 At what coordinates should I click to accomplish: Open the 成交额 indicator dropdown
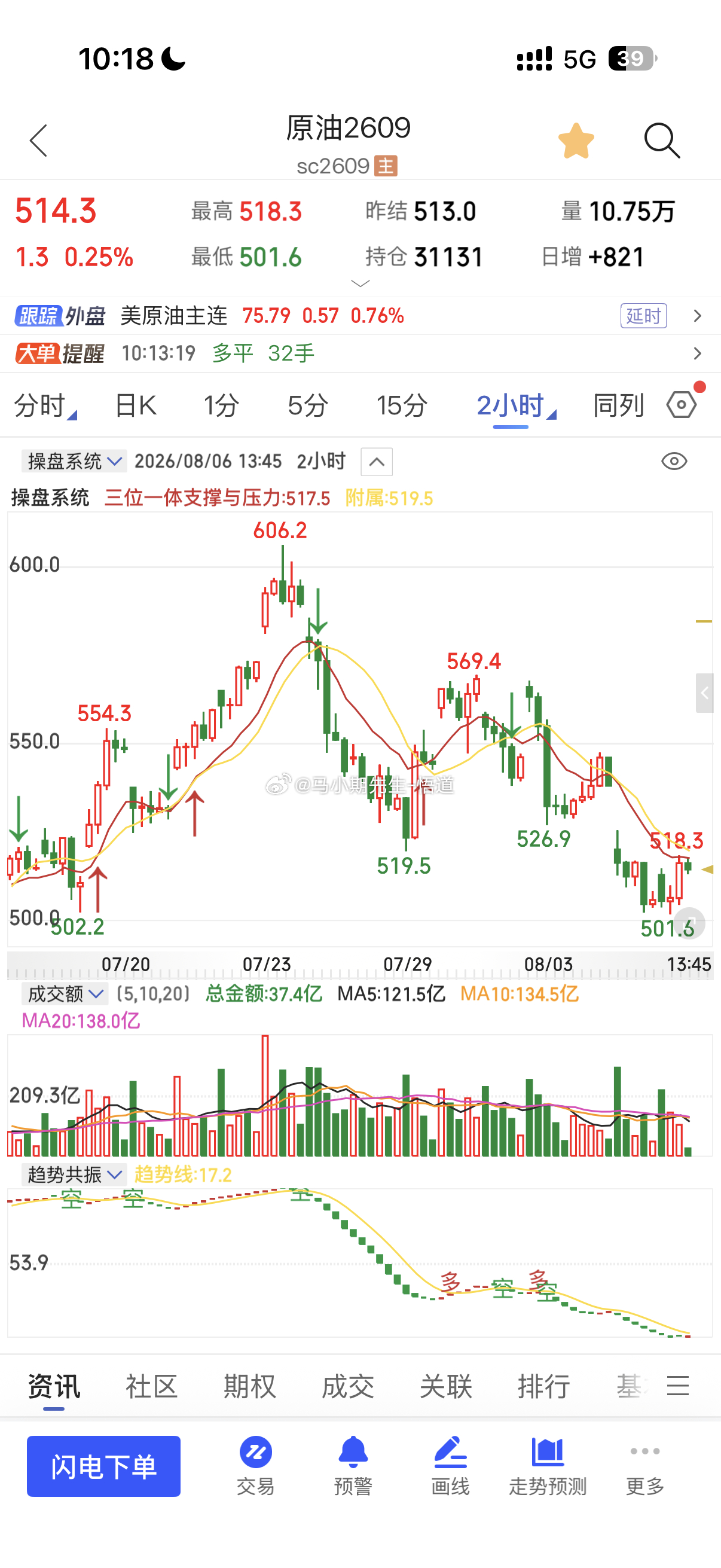[x=65, y=994]
